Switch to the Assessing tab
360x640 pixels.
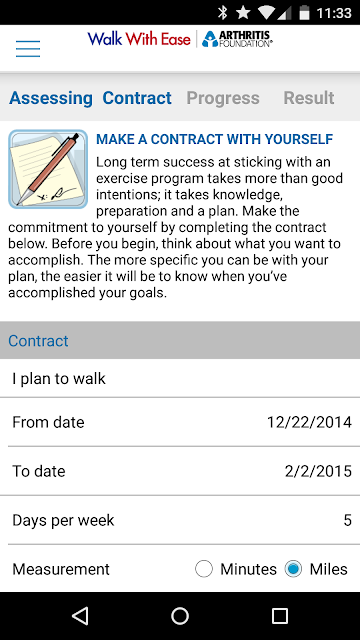pyautogui.click(x=51, y=98)
